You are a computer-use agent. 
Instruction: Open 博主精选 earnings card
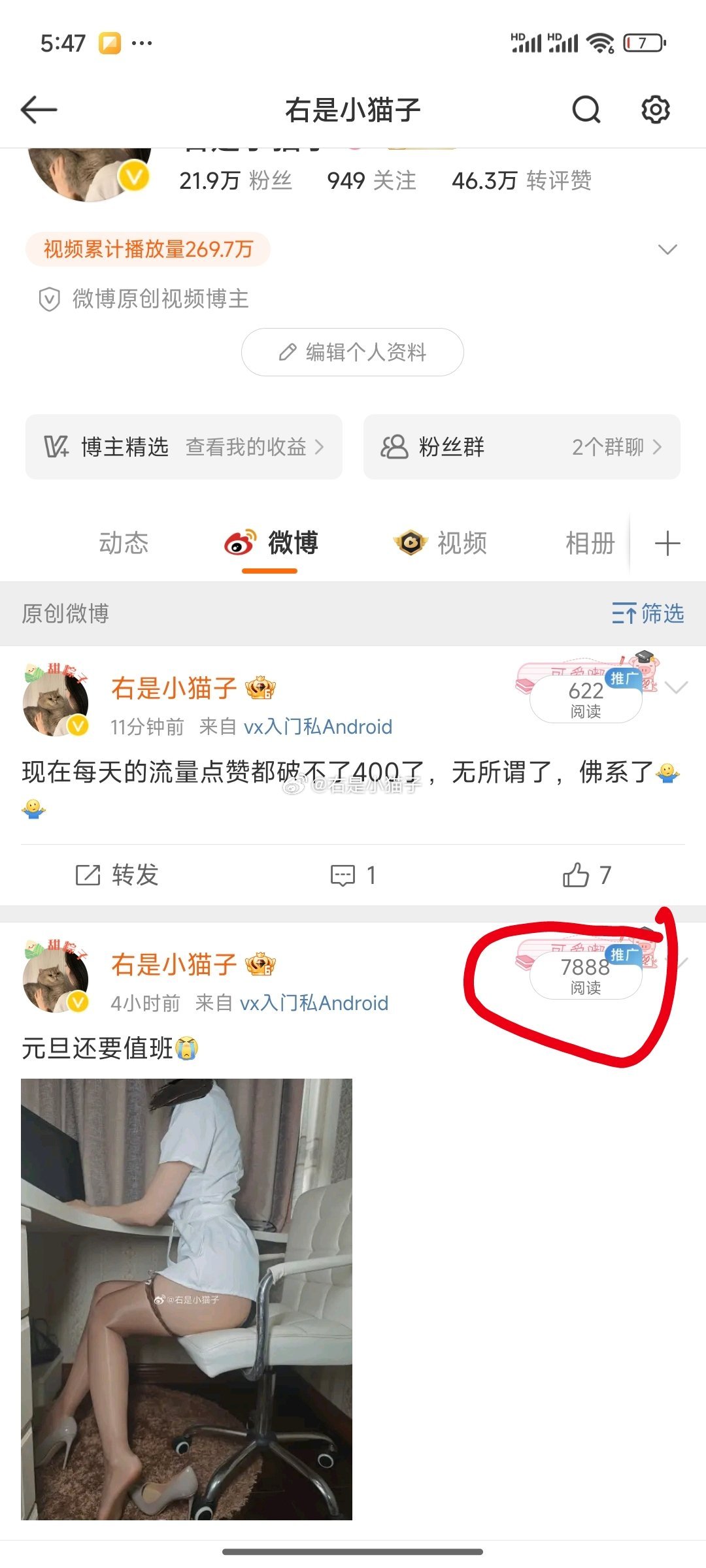pyautogui.click(x=184, y=447)
